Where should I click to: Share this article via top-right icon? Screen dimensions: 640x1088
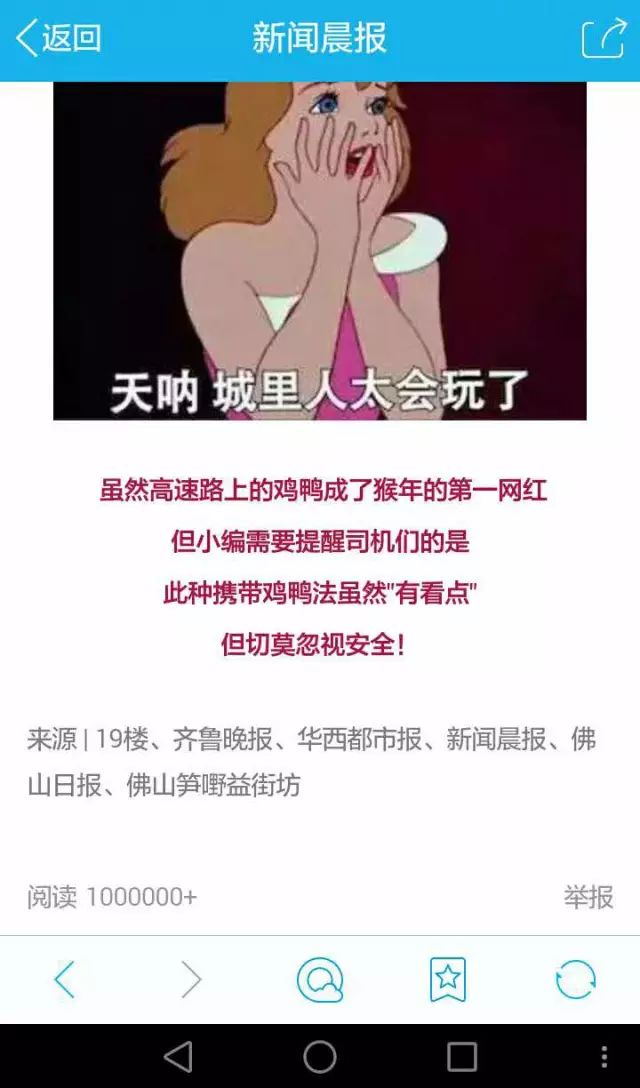602,39
